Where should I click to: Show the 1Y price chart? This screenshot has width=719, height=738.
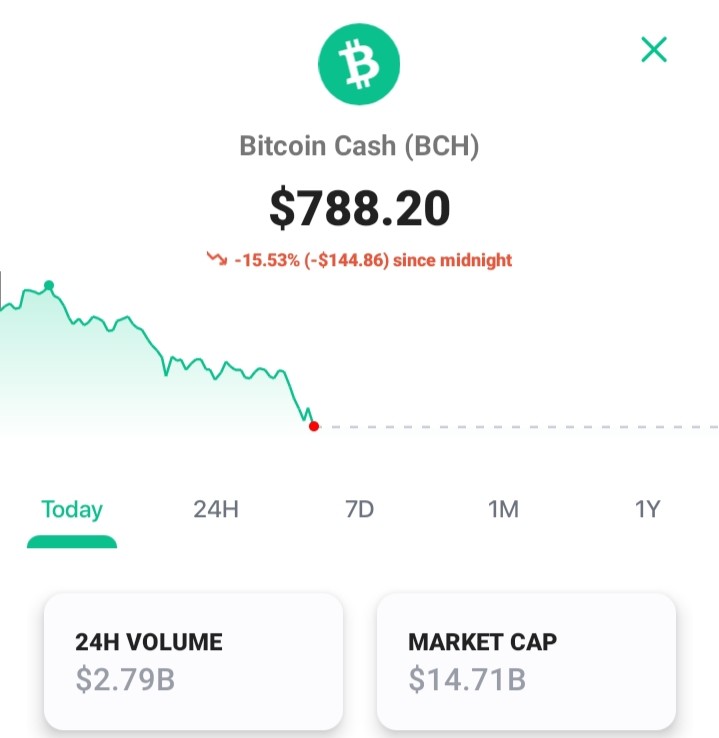click(x=647, y=509)
